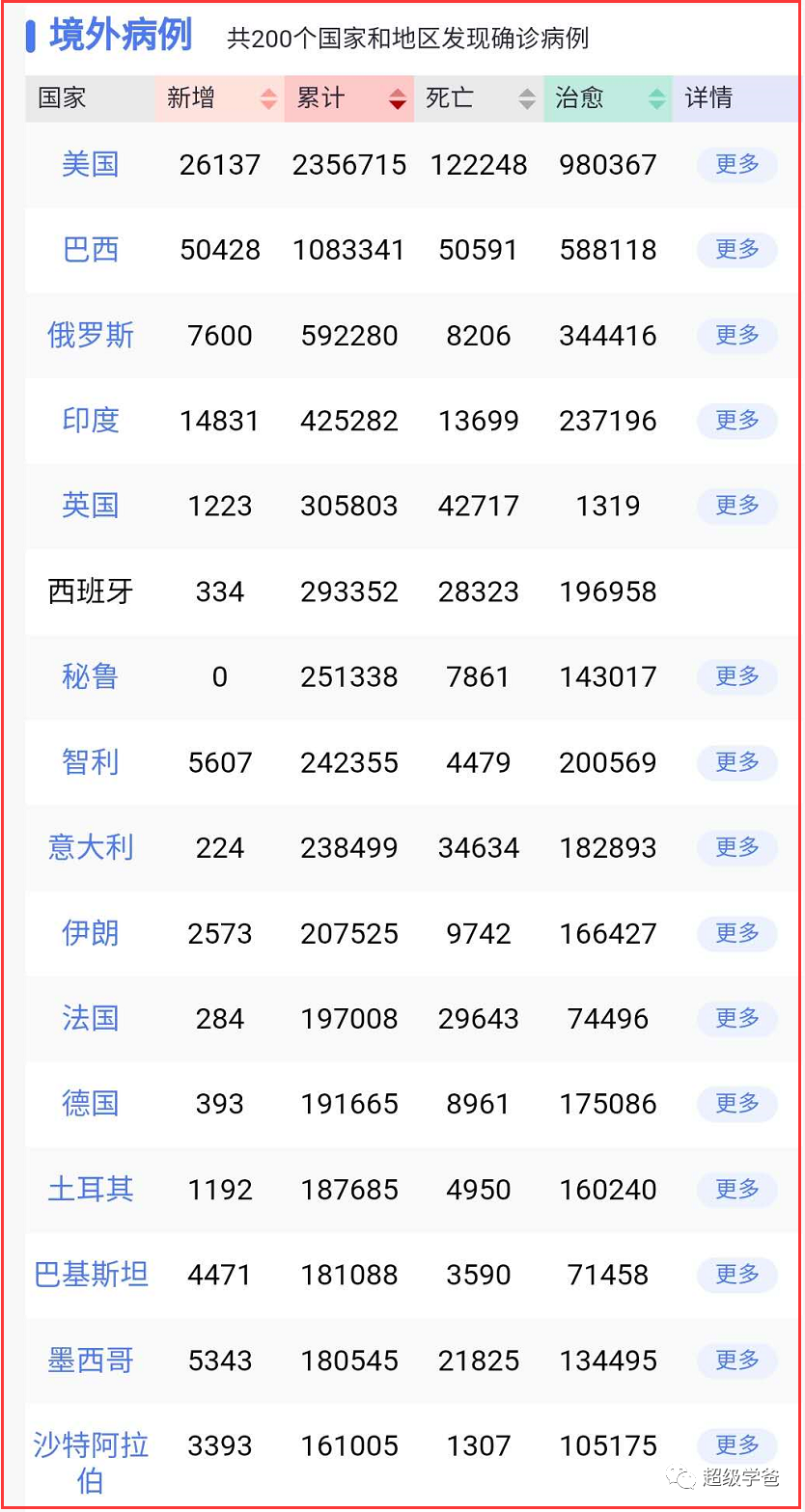Tap 更多 in the 俄罗斯 row
Image resolution: width=805 pixels, height=1512 pixels.
point(737,336)
